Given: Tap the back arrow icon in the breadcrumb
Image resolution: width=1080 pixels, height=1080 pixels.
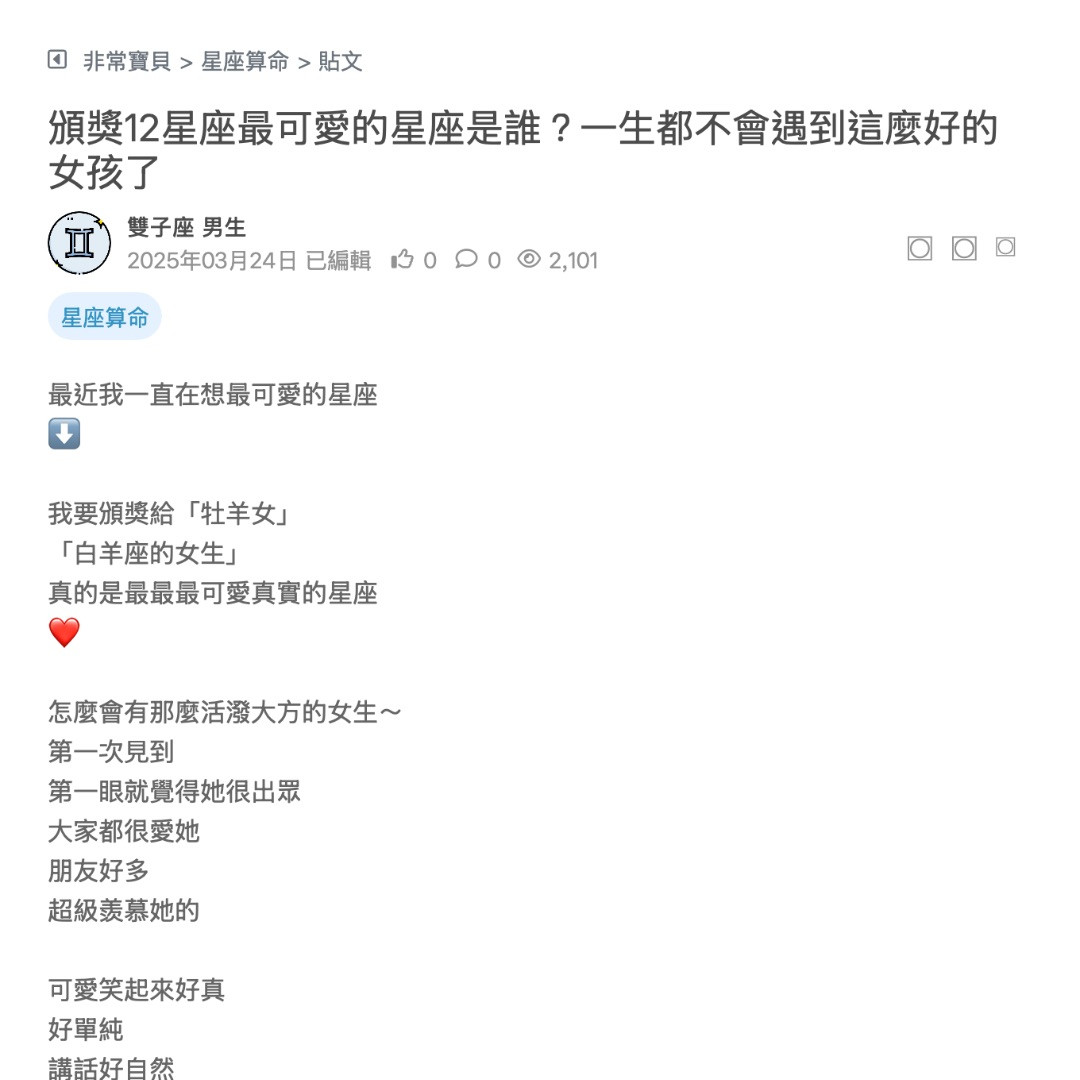Looking at the screenshot, I should [x=57, y=60].
